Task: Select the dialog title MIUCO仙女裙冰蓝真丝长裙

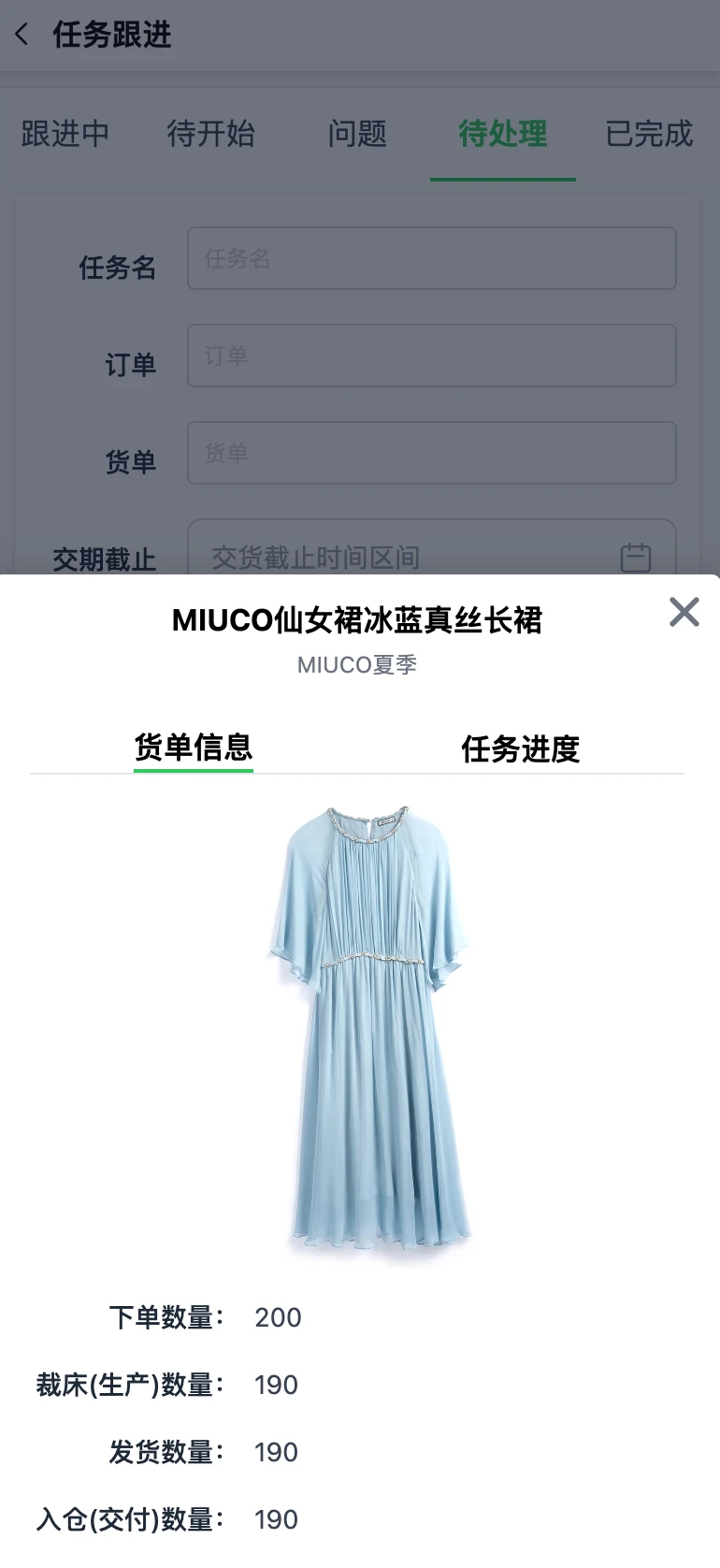Action: (359, 619)
